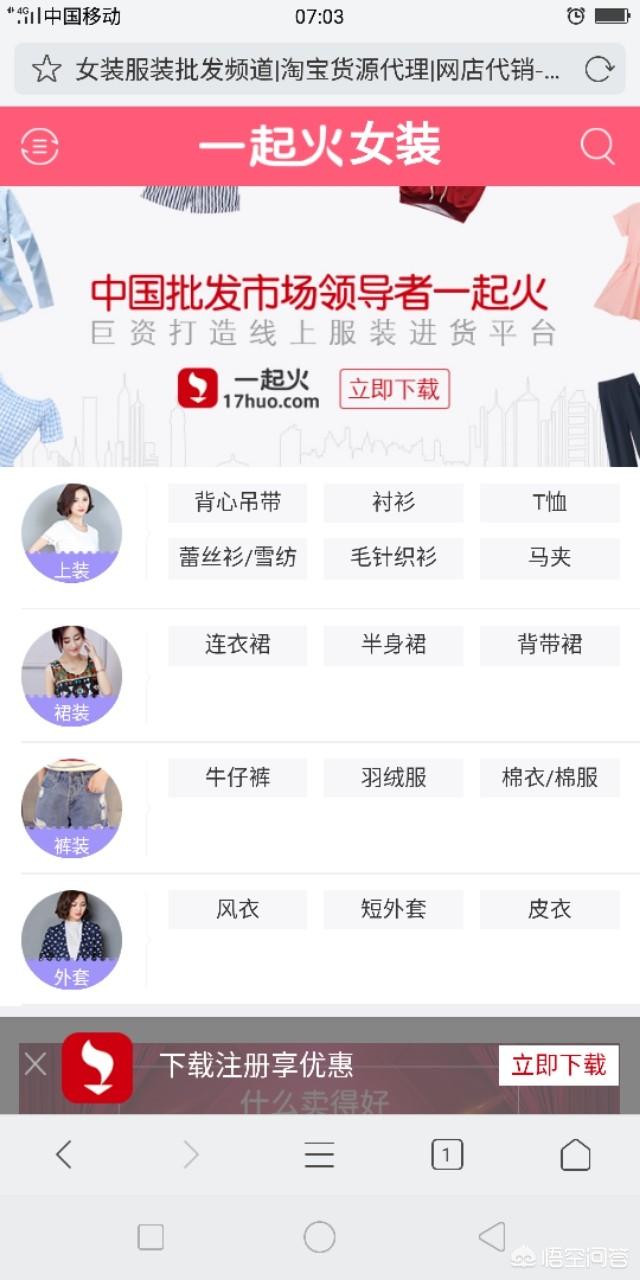640x1280 pixels.
Task: Open the site menu icon in header
Action: point(40,147)
